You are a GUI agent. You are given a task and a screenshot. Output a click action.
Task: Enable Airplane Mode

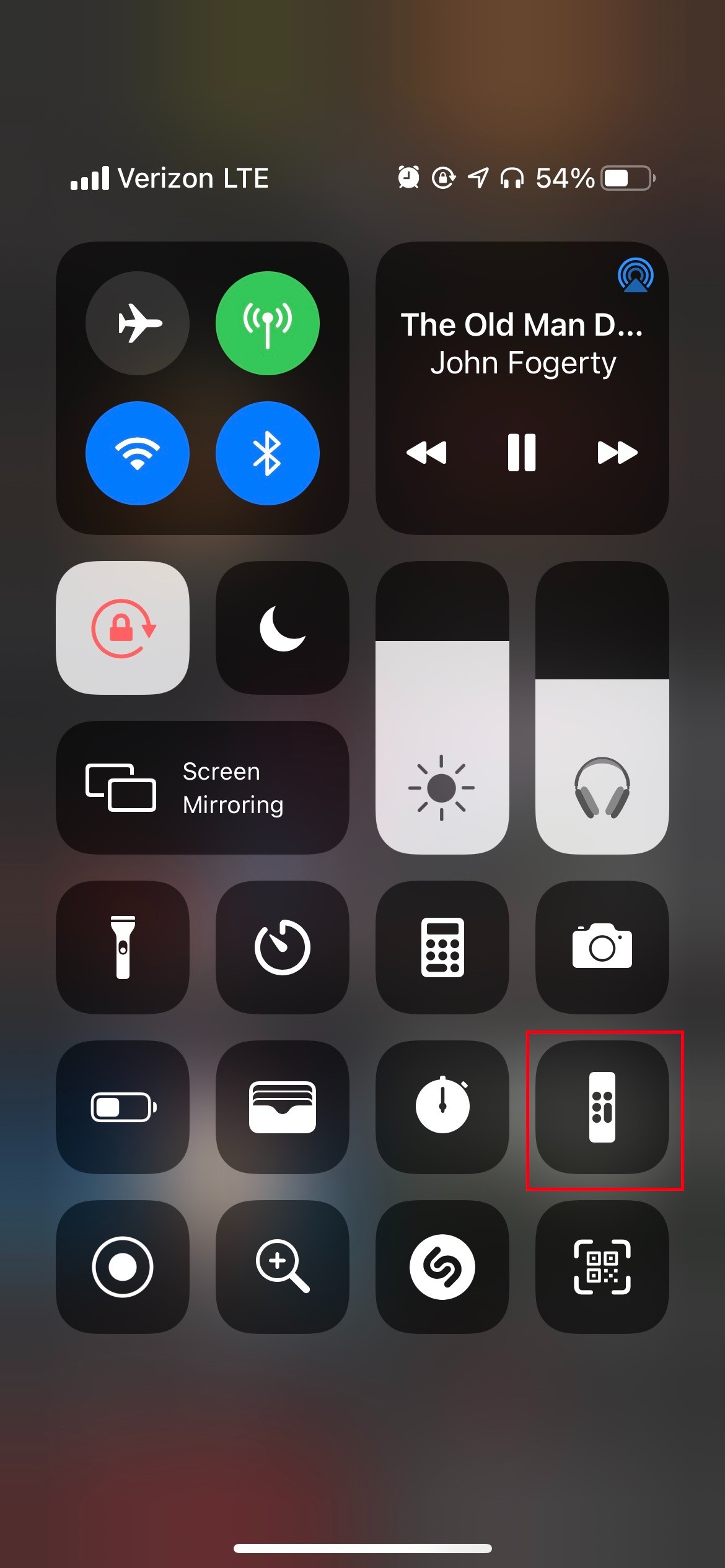138,323
